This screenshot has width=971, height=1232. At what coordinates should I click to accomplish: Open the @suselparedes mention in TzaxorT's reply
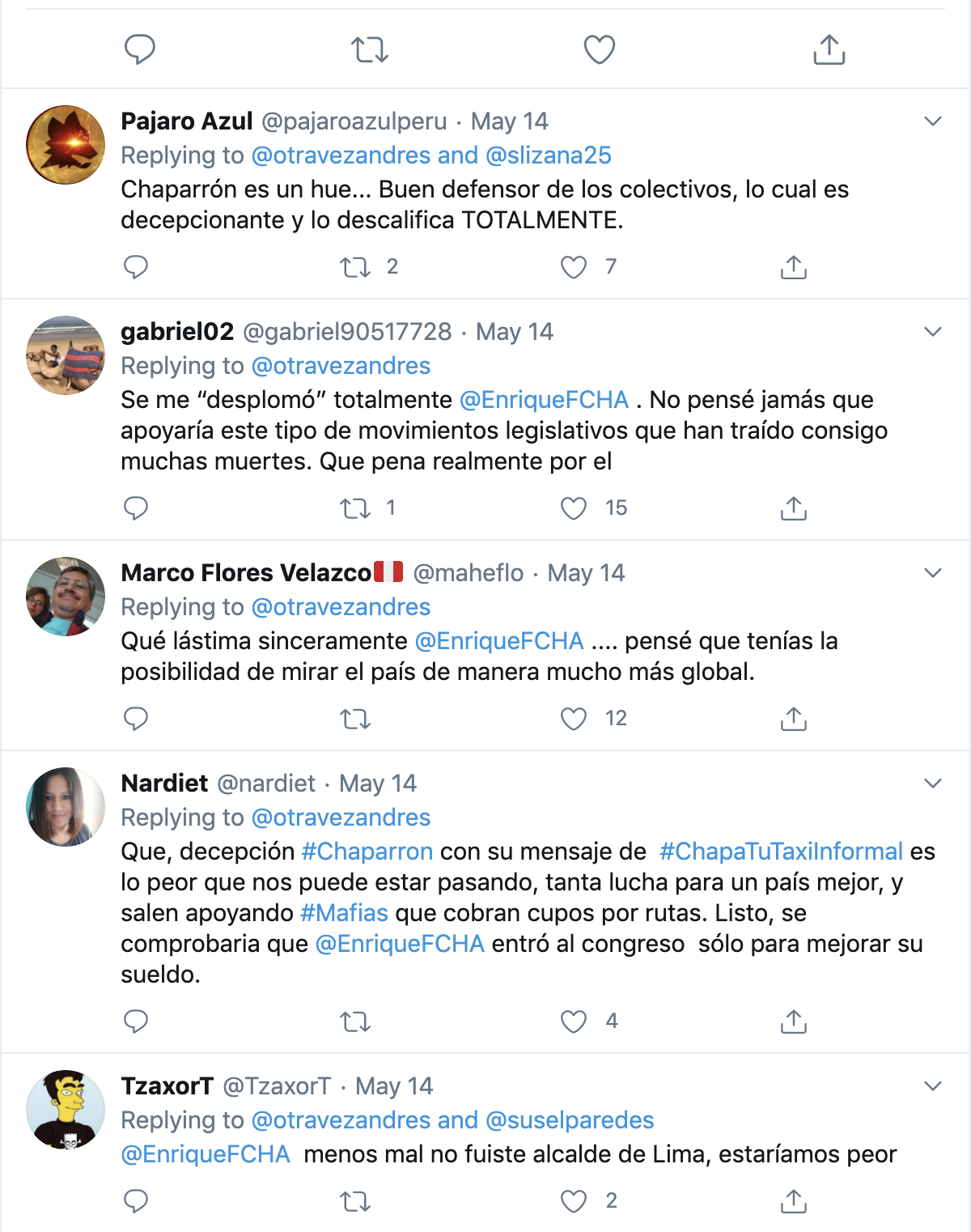point(570,1120)
